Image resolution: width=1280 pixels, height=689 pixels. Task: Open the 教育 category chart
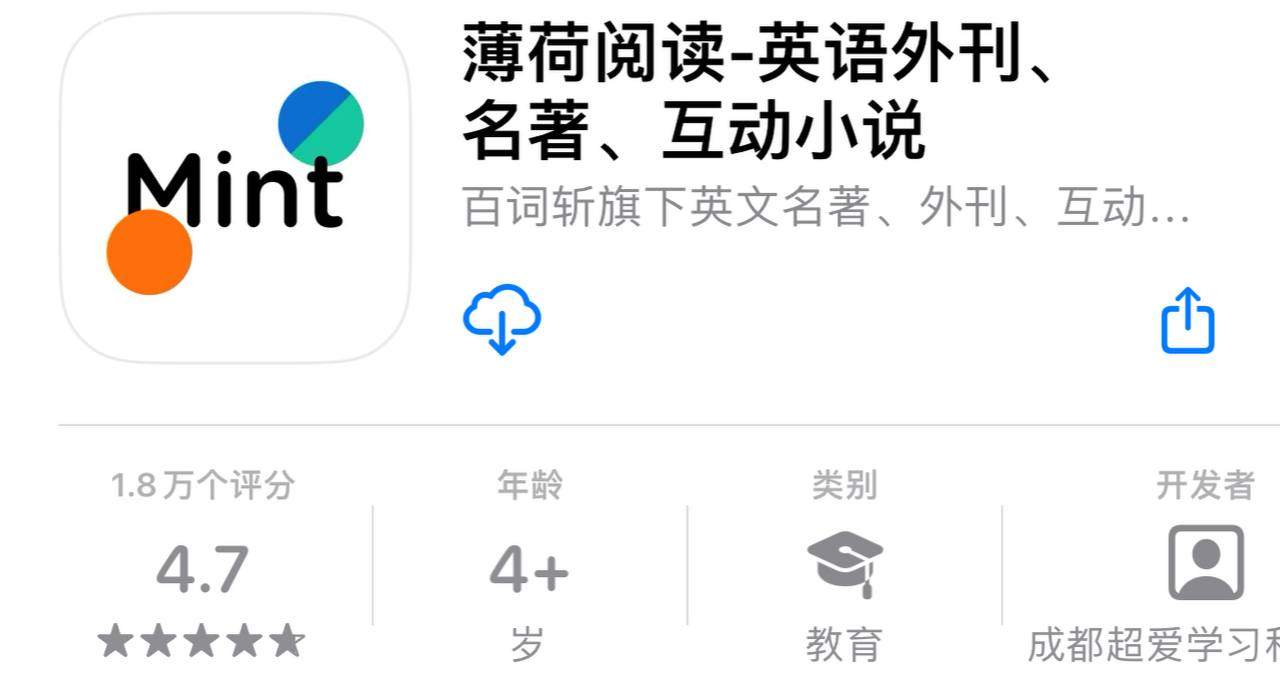point(844,570)
